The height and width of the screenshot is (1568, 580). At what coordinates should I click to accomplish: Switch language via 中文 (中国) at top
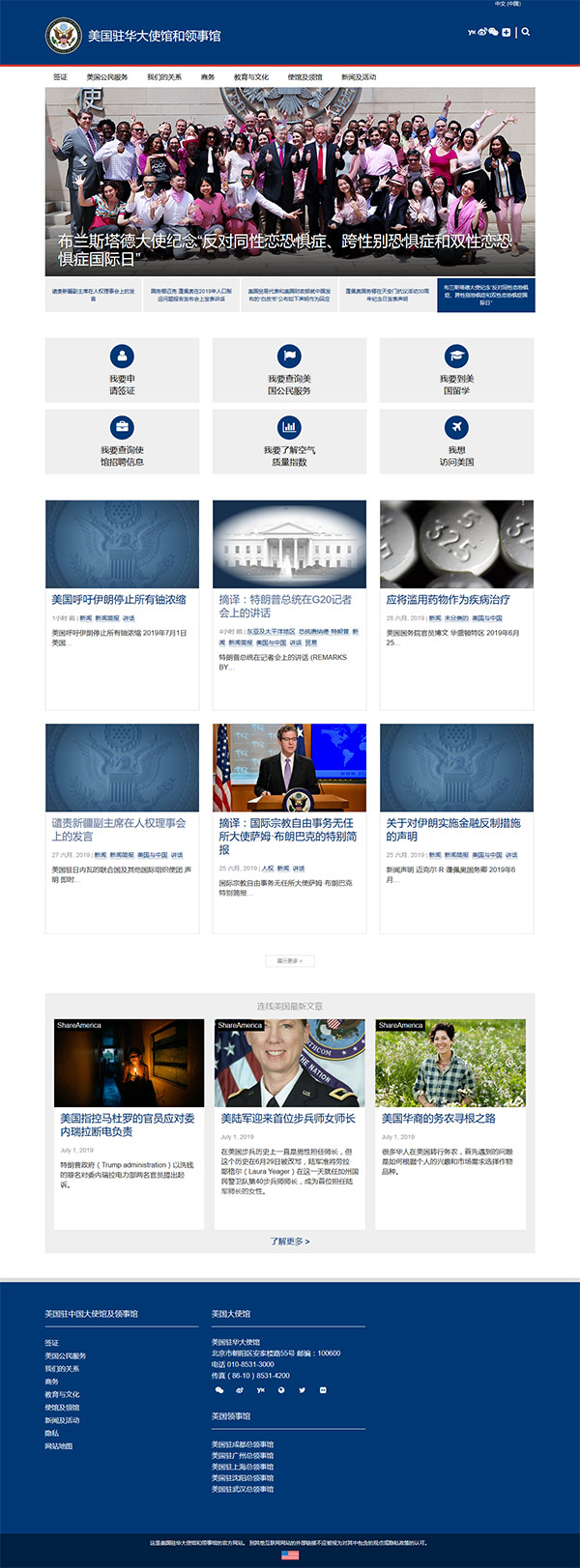(x=507, y=4)
